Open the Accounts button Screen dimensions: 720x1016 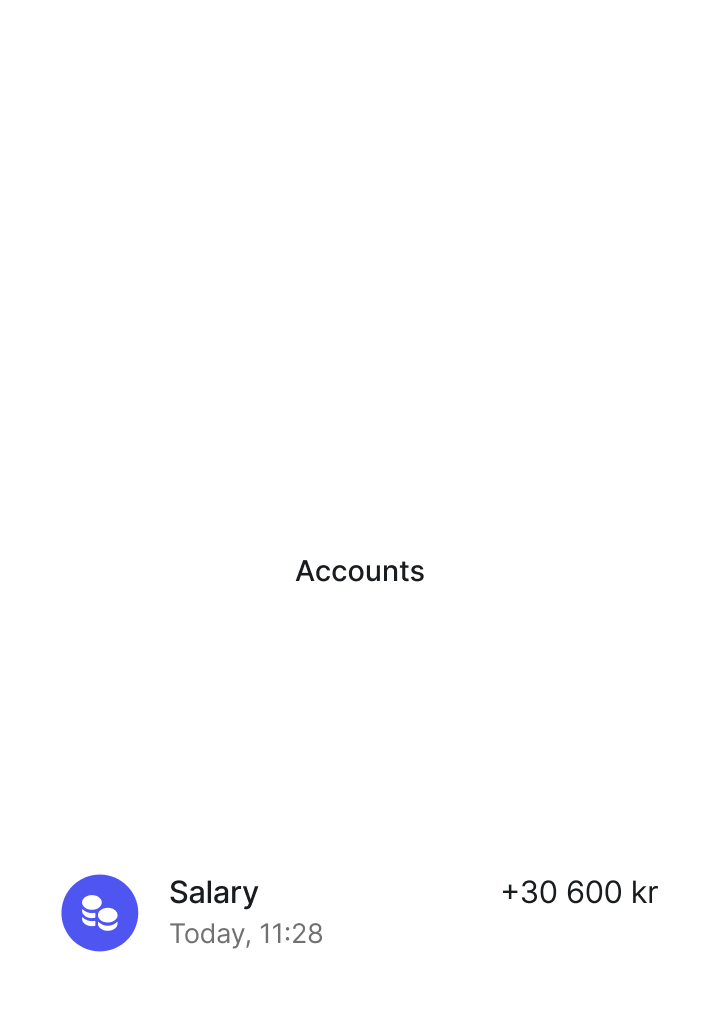360,570
